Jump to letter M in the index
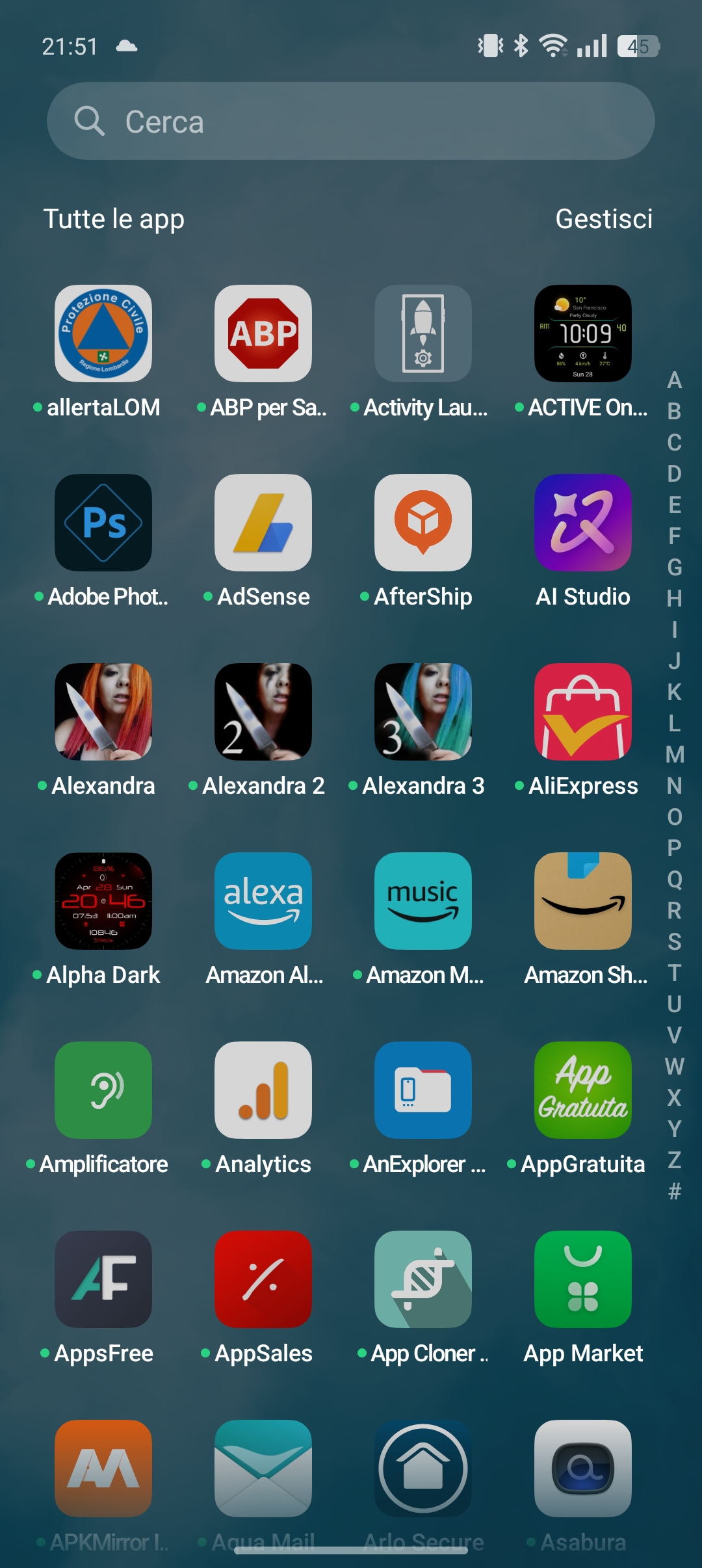The width and height of the screenshot is (702, 1568). 675,754
